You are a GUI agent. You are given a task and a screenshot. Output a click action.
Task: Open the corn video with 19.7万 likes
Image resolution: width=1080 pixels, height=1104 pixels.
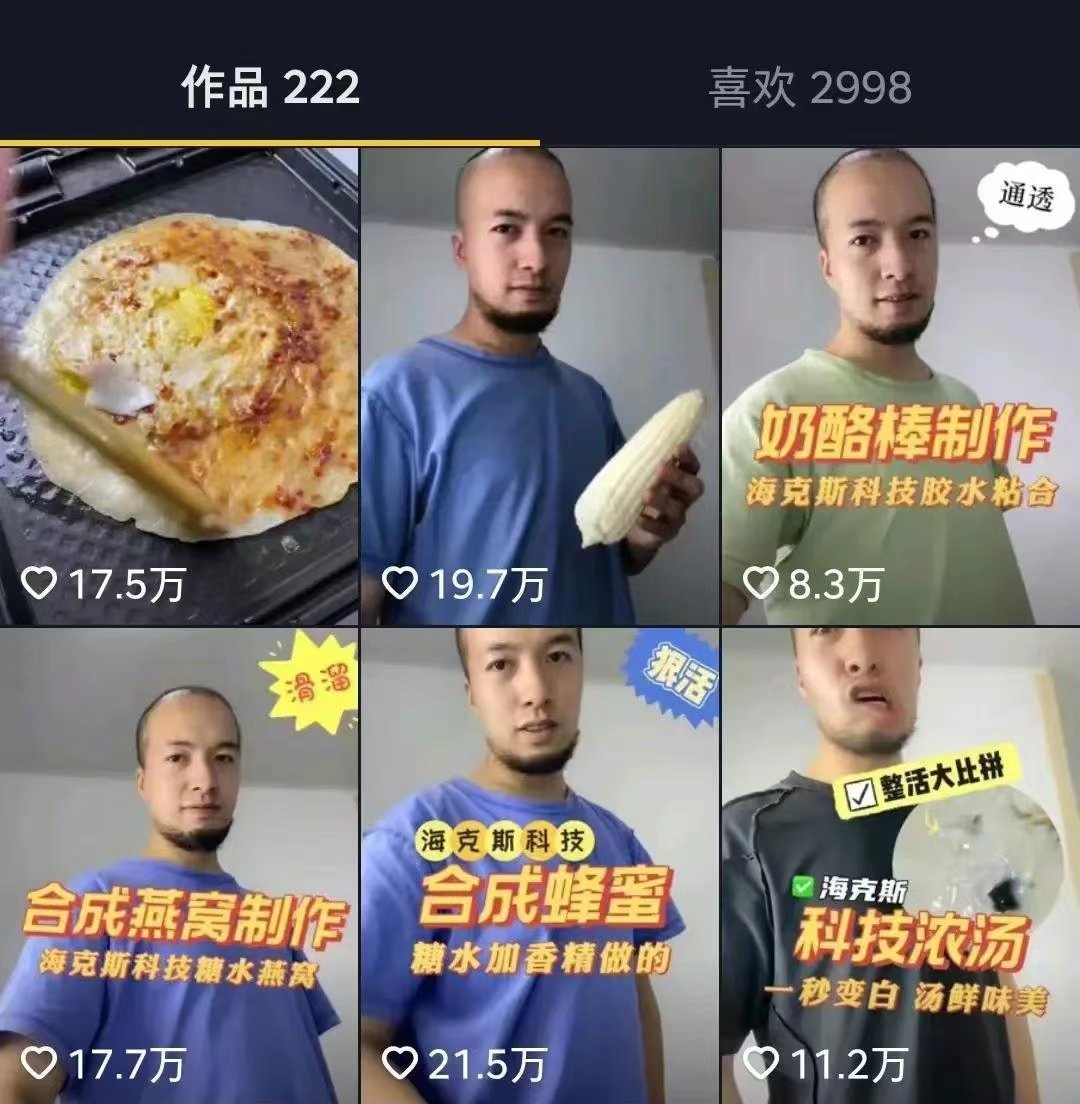click(x=539, y=385)
